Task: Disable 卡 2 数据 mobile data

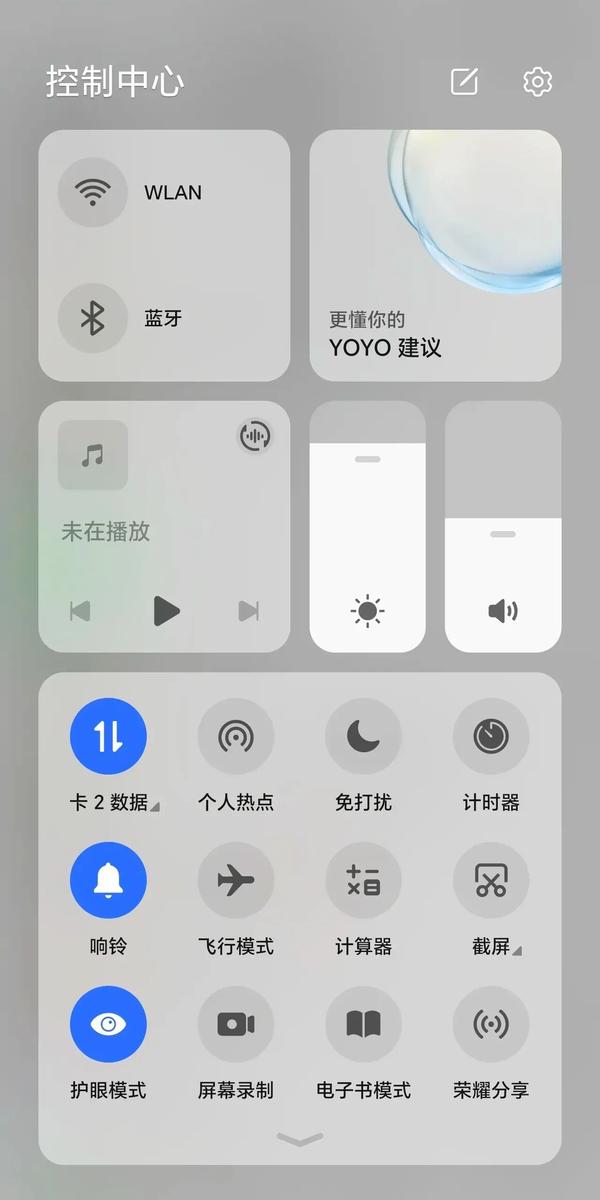Action: tap(108, 737)
